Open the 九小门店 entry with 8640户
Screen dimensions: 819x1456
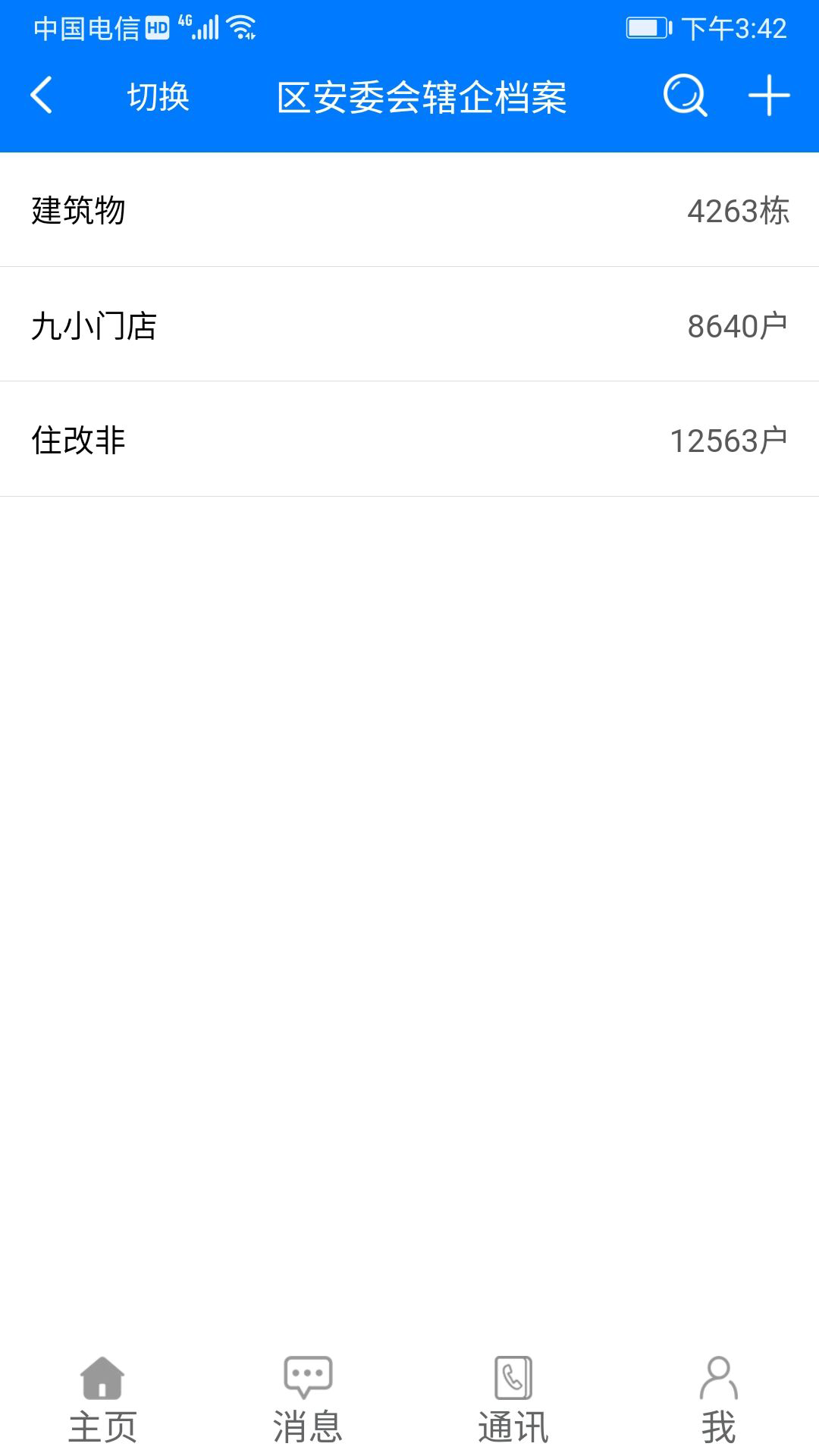[x=409, y=325]
